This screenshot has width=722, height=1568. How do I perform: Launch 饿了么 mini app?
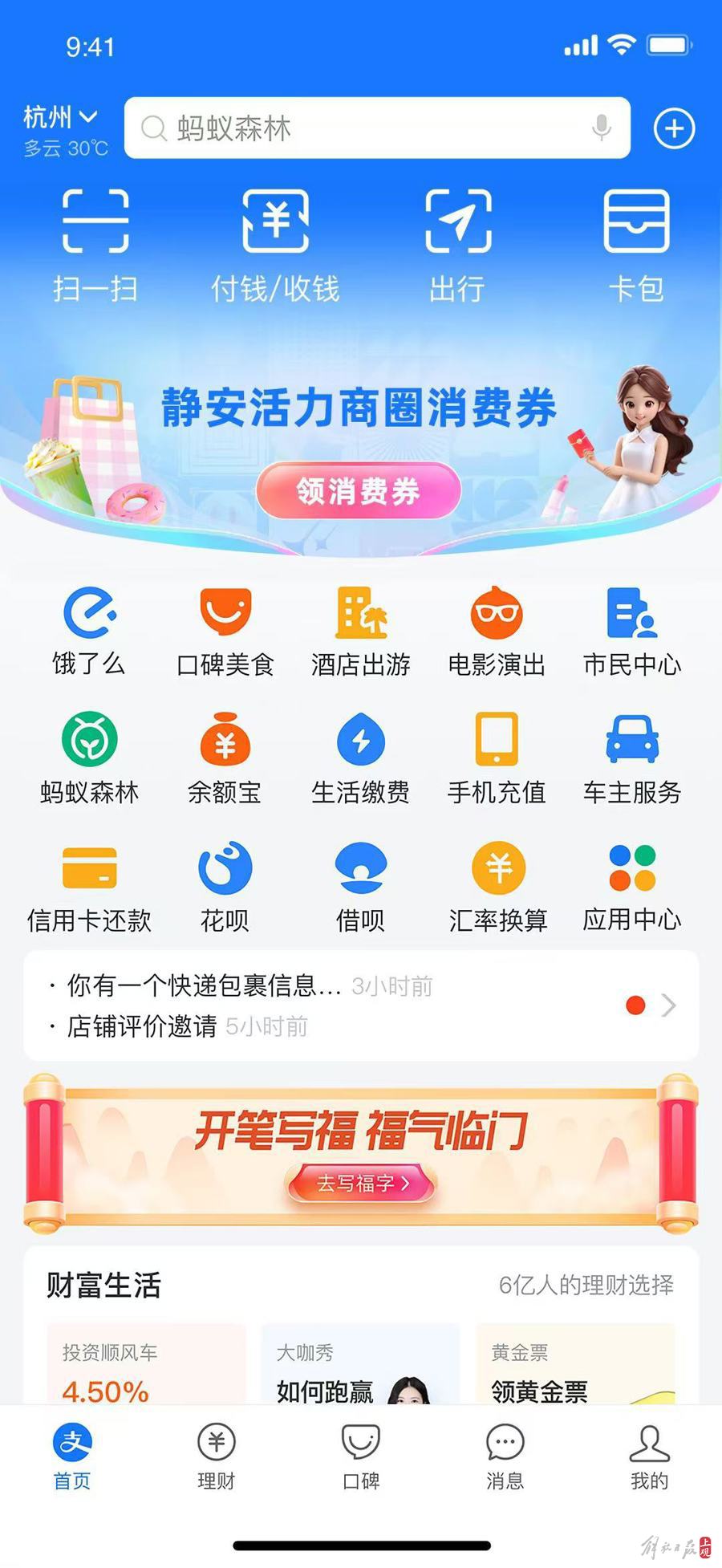(89, 632)
